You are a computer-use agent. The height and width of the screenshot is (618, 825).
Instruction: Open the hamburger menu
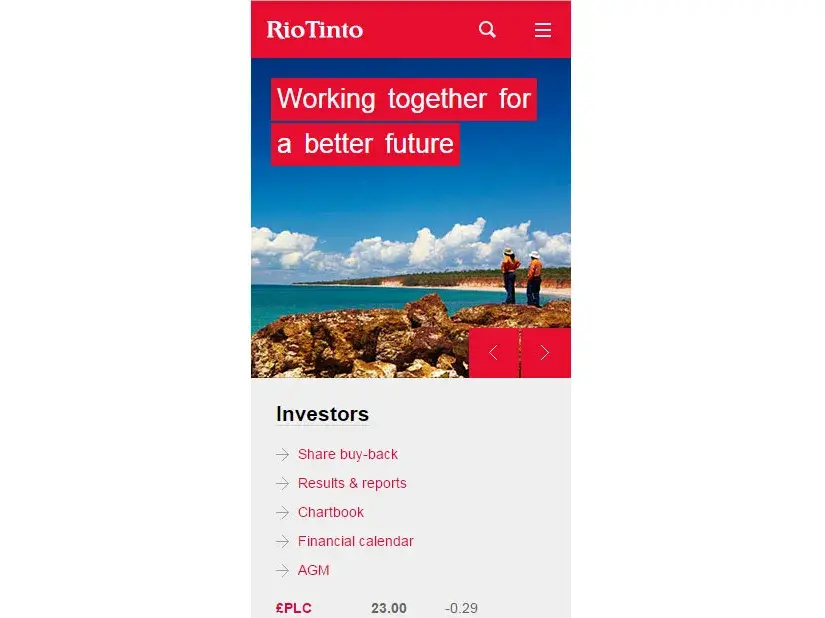tap(543, 30)
